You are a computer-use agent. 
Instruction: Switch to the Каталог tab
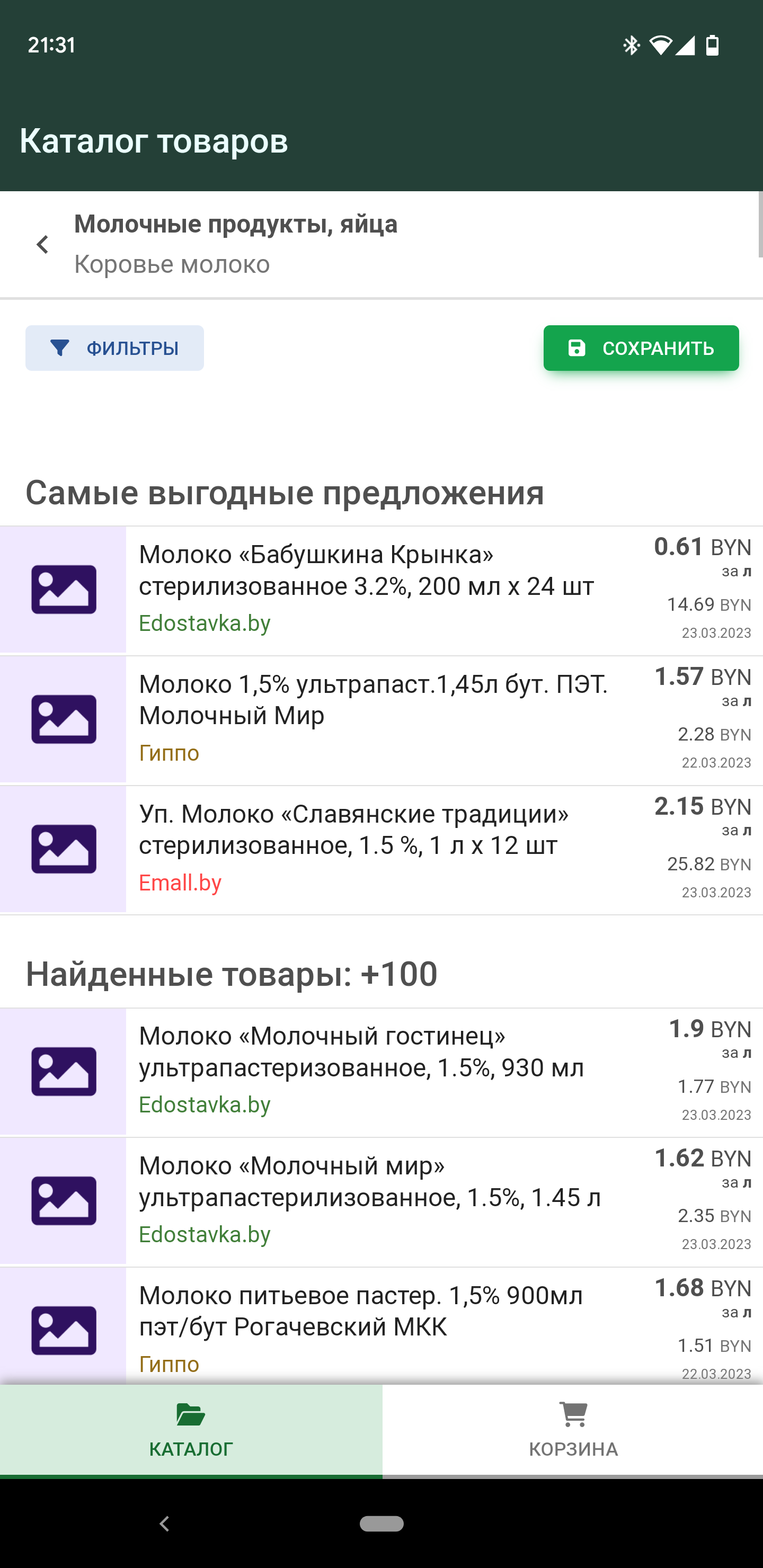191,1430
